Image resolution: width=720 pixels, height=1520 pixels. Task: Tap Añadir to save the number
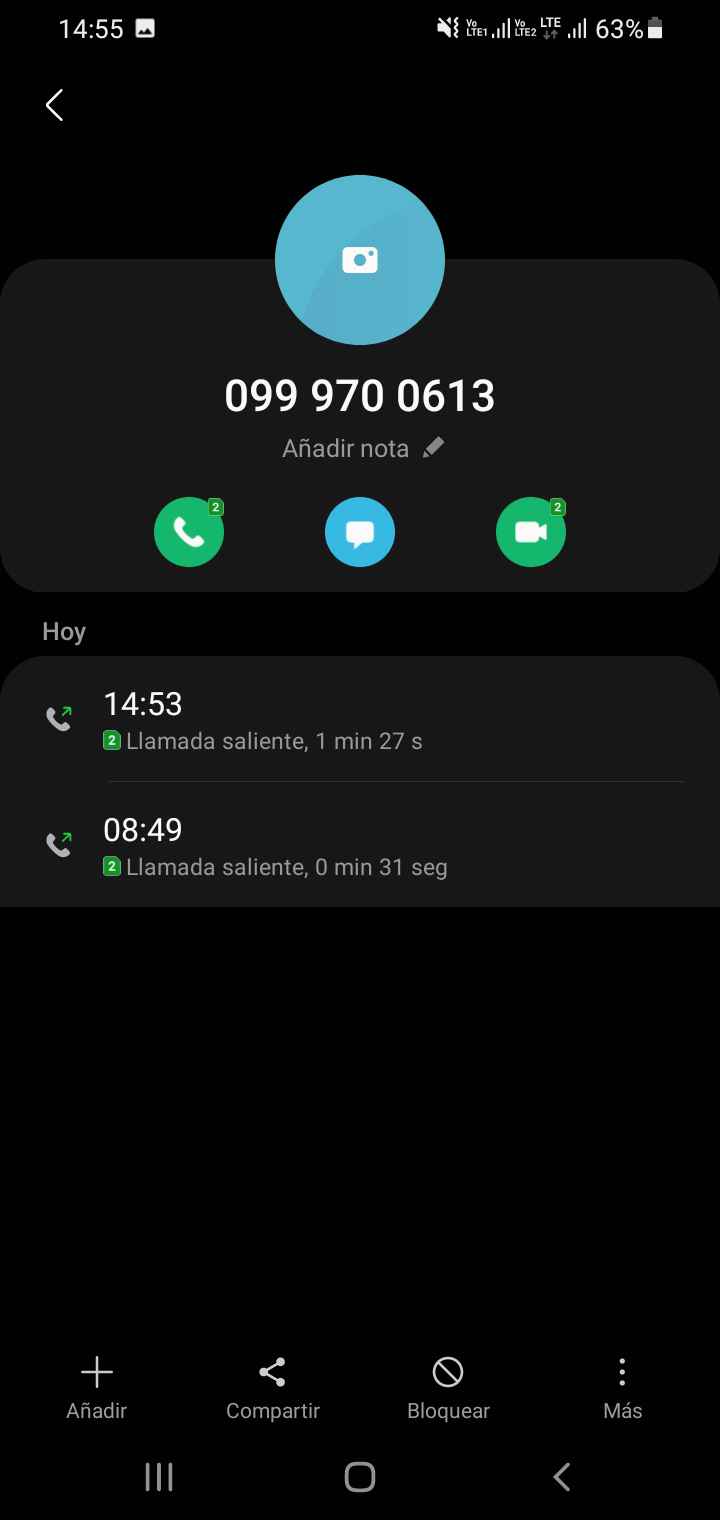[x=97, y=1388]
